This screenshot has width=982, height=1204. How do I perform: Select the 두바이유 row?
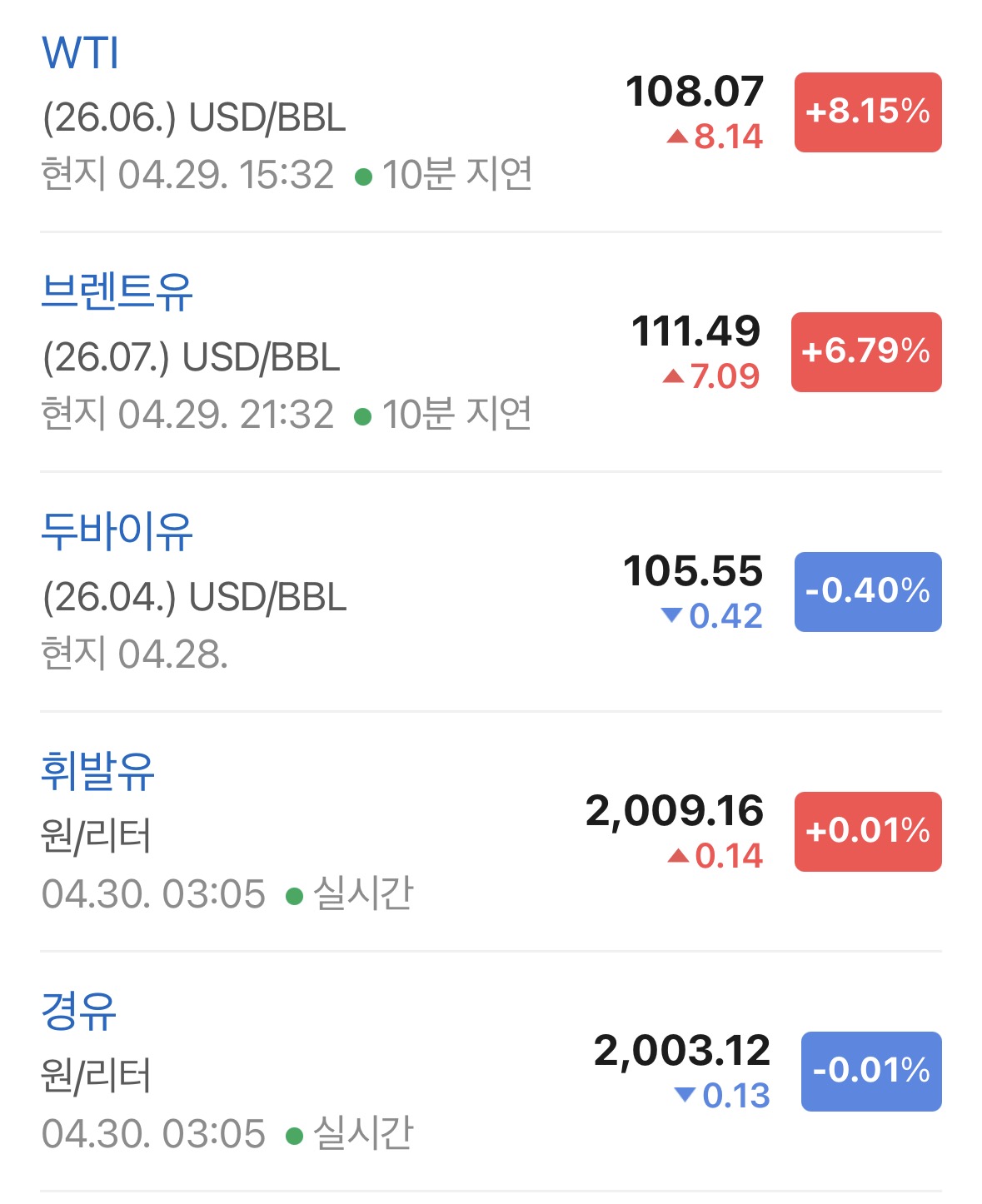(117, 532)
